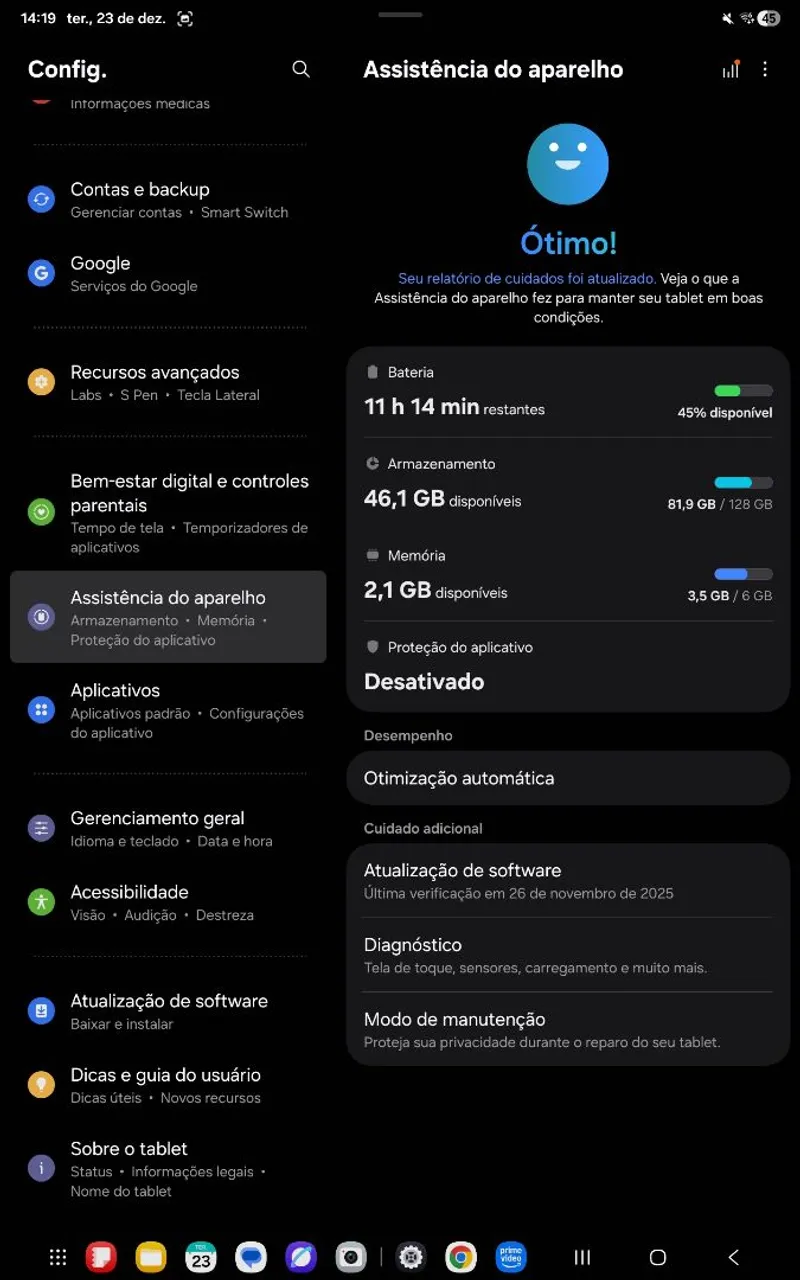Open Diagnóstico
The width and height of the screenshot is (800, 1280).
pyautogui.click(x=567, y=955)
